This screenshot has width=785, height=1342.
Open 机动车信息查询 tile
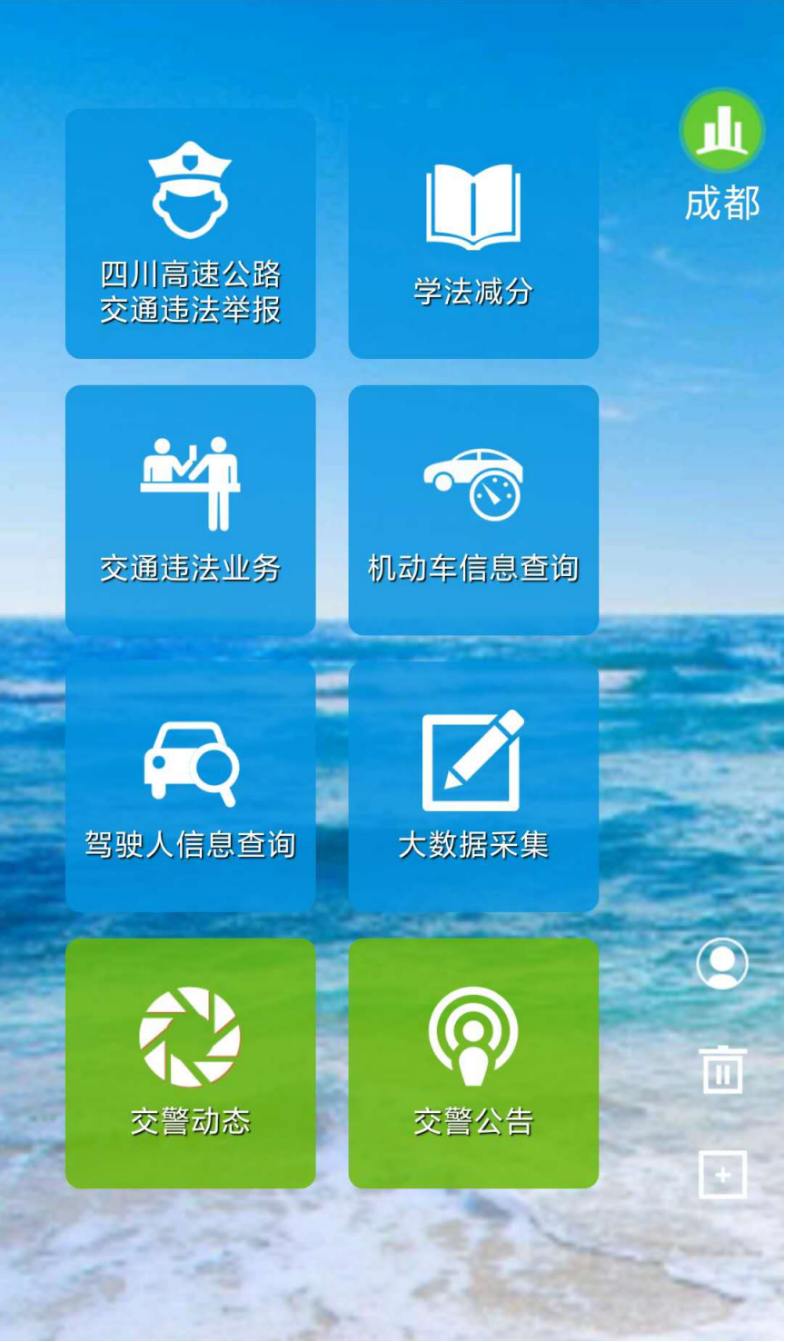click(x=473, y=510)
